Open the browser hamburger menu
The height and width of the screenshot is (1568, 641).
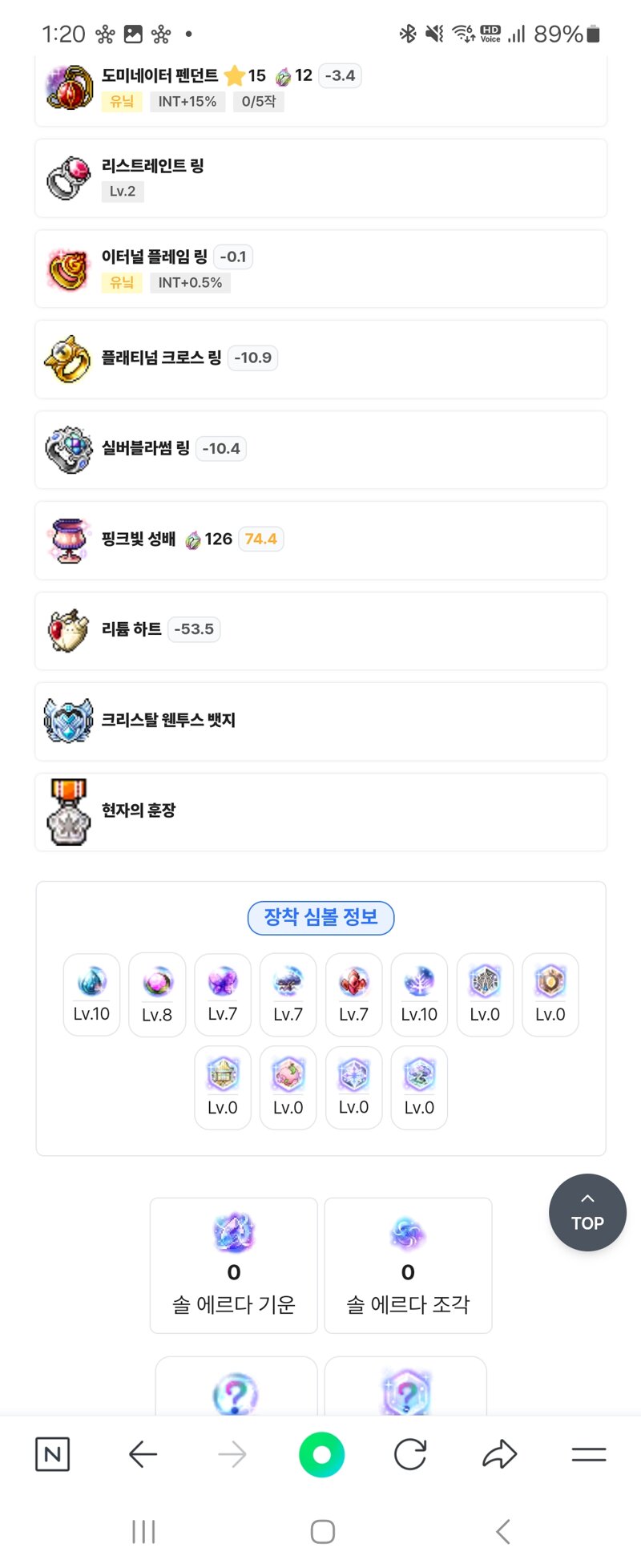588,1454
